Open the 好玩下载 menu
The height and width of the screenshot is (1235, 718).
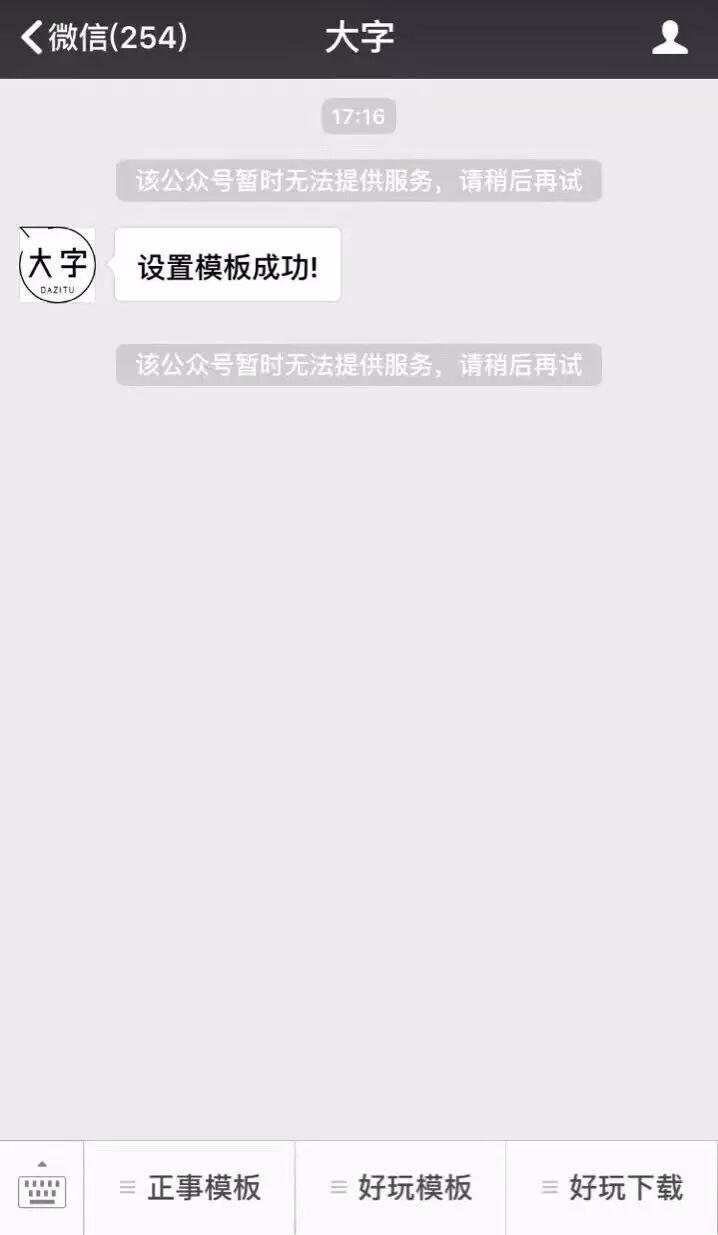(612, 1188)
